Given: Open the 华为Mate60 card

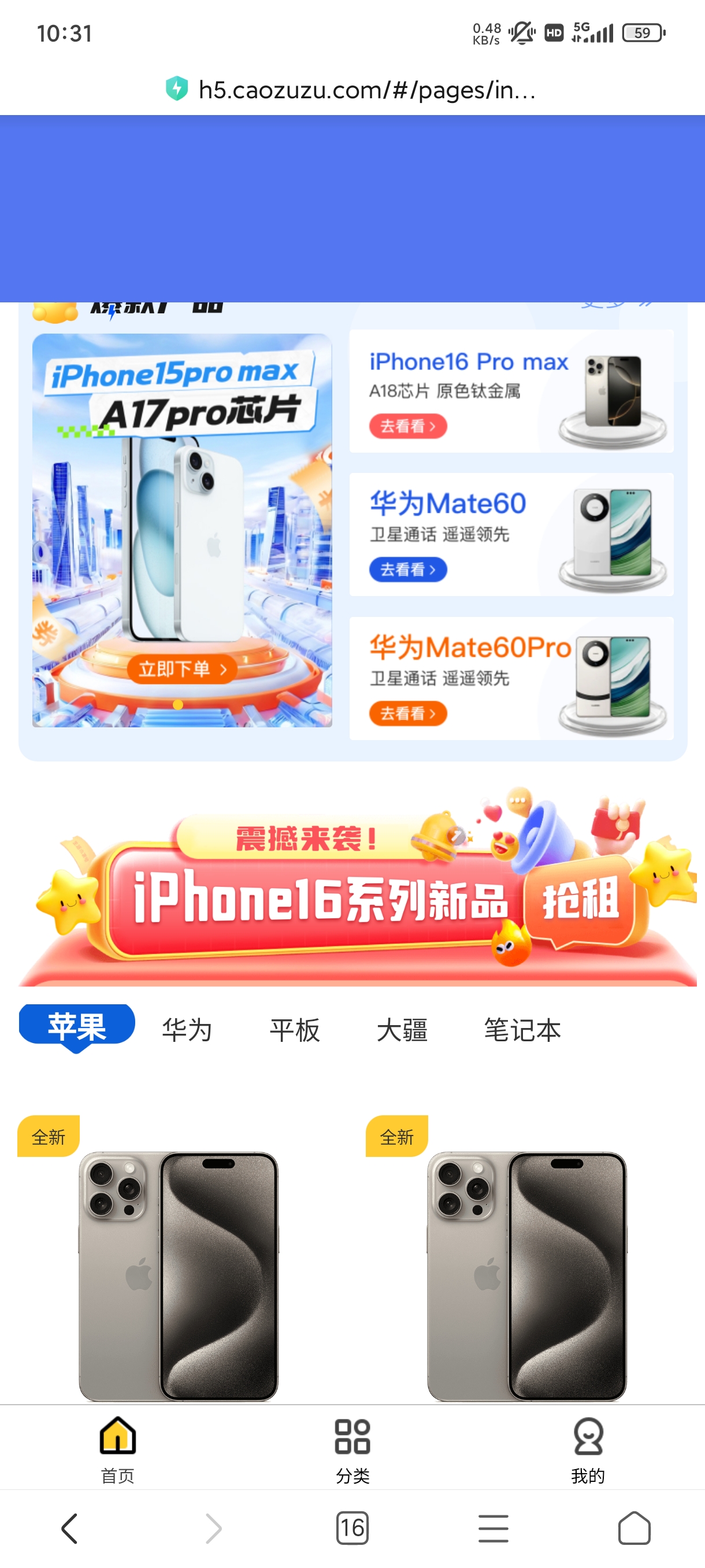Looking at the screenshot, I should pyautogui.click(x=511, y=534).
